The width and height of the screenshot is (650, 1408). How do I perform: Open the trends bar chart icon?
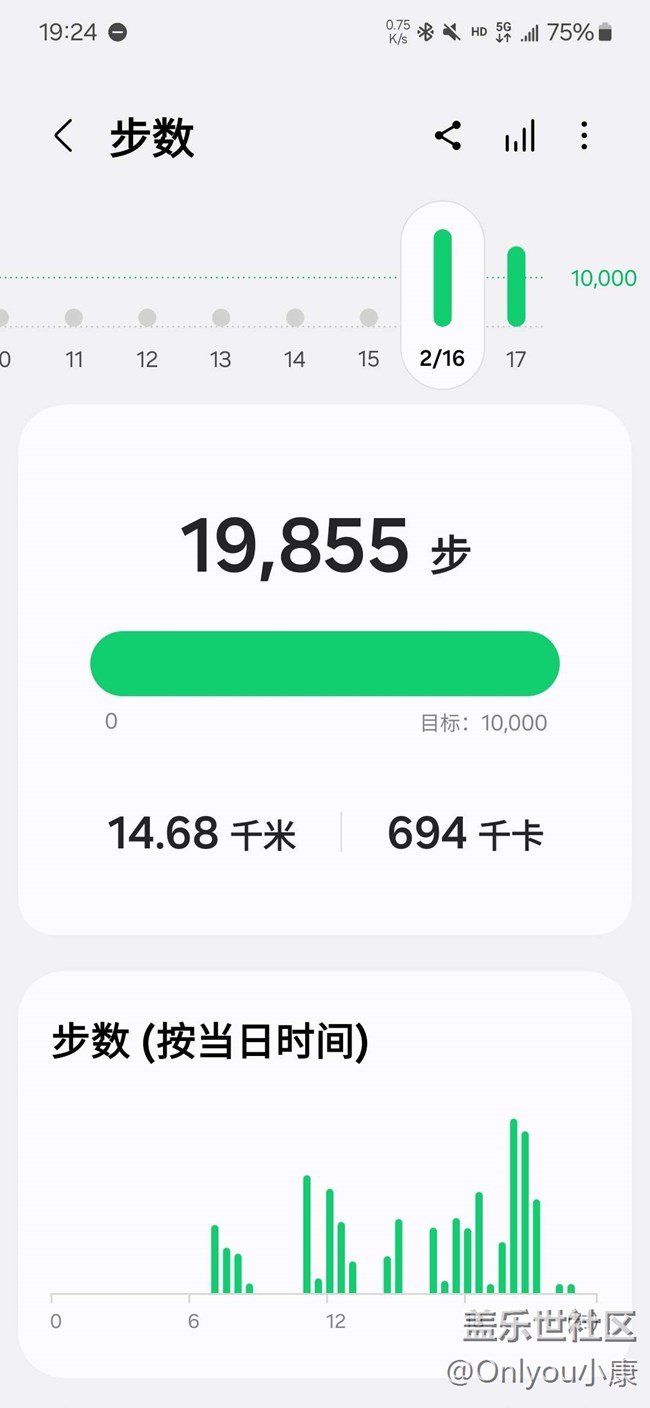tap(519, 136)
